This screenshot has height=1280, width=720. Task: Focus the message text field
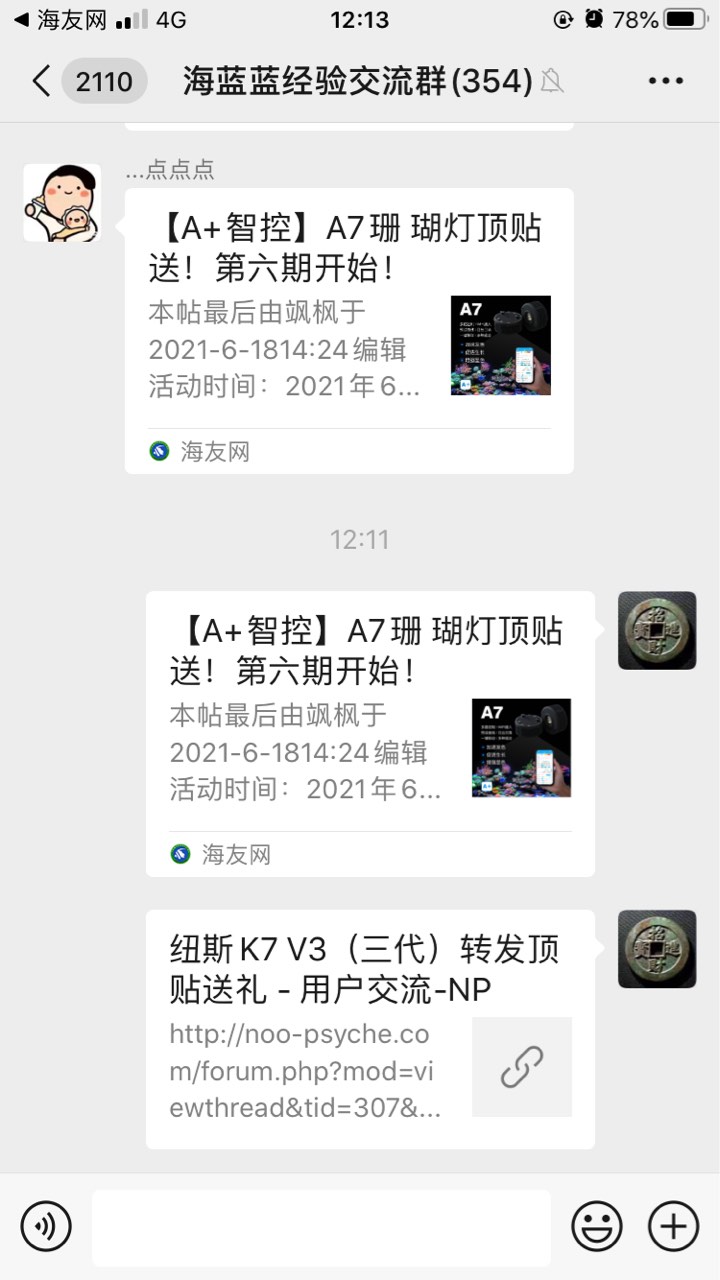[321, 1227]
